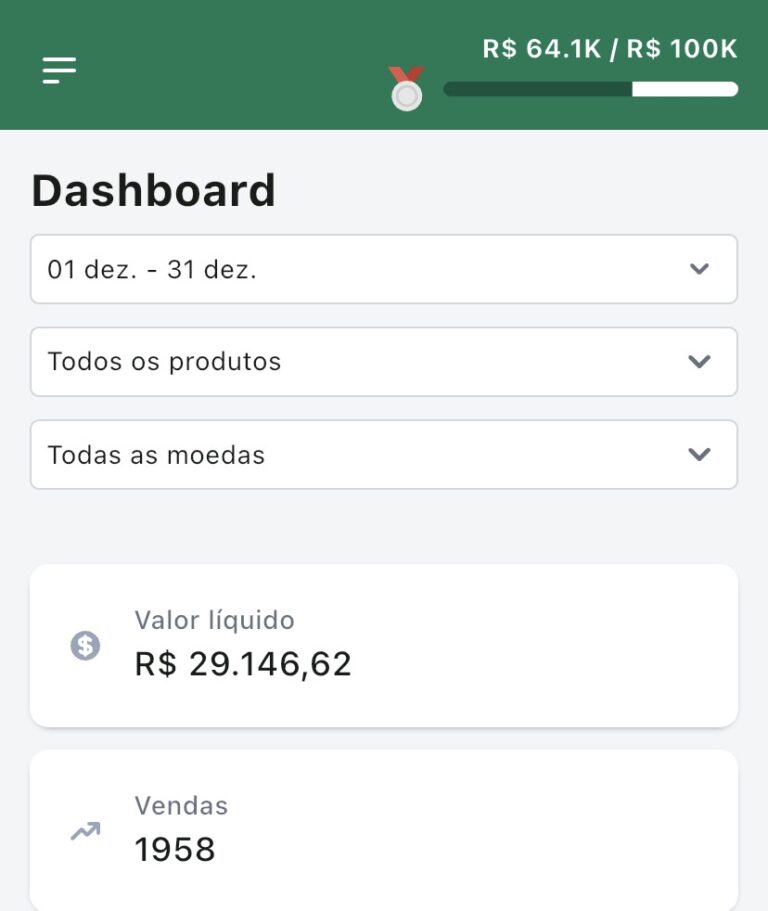Image resolution: width=768 pixels, height=911 pixels.
Task: Open the Valor líquido card
Action: 384,643
